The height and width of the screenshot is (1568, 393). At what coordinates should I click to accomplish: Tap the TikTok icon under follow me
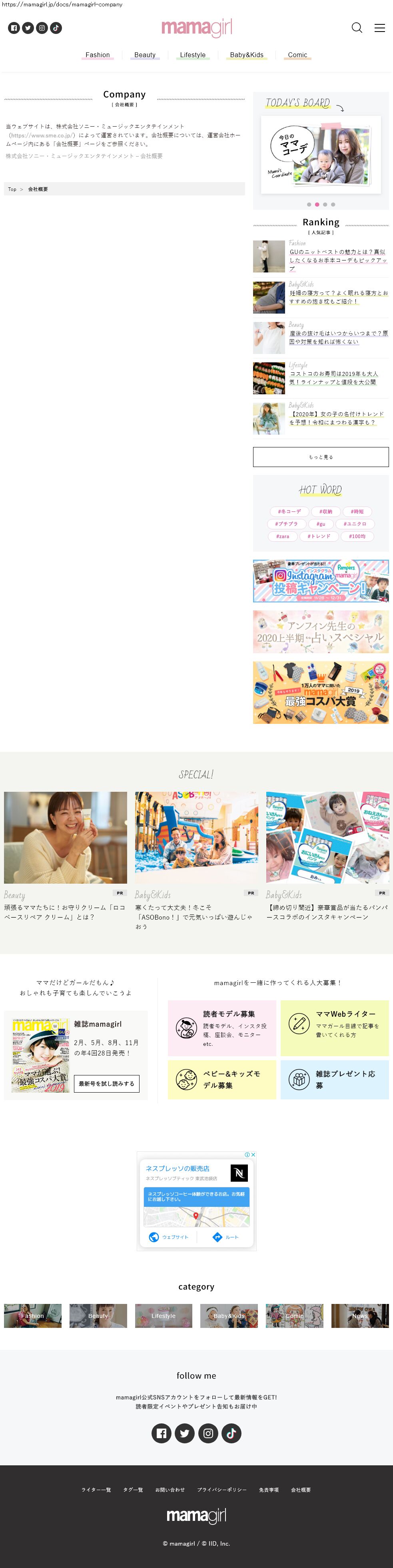click(x=231, y=1433)
